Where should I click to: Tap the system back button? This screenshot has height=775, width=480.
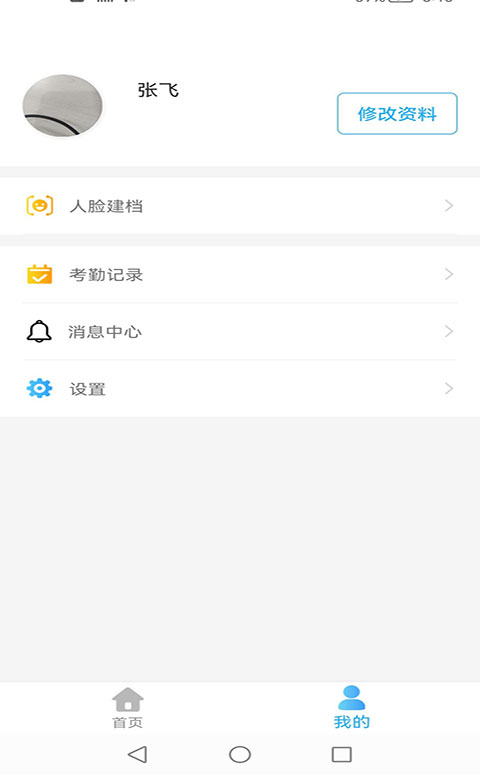[137, 754]
